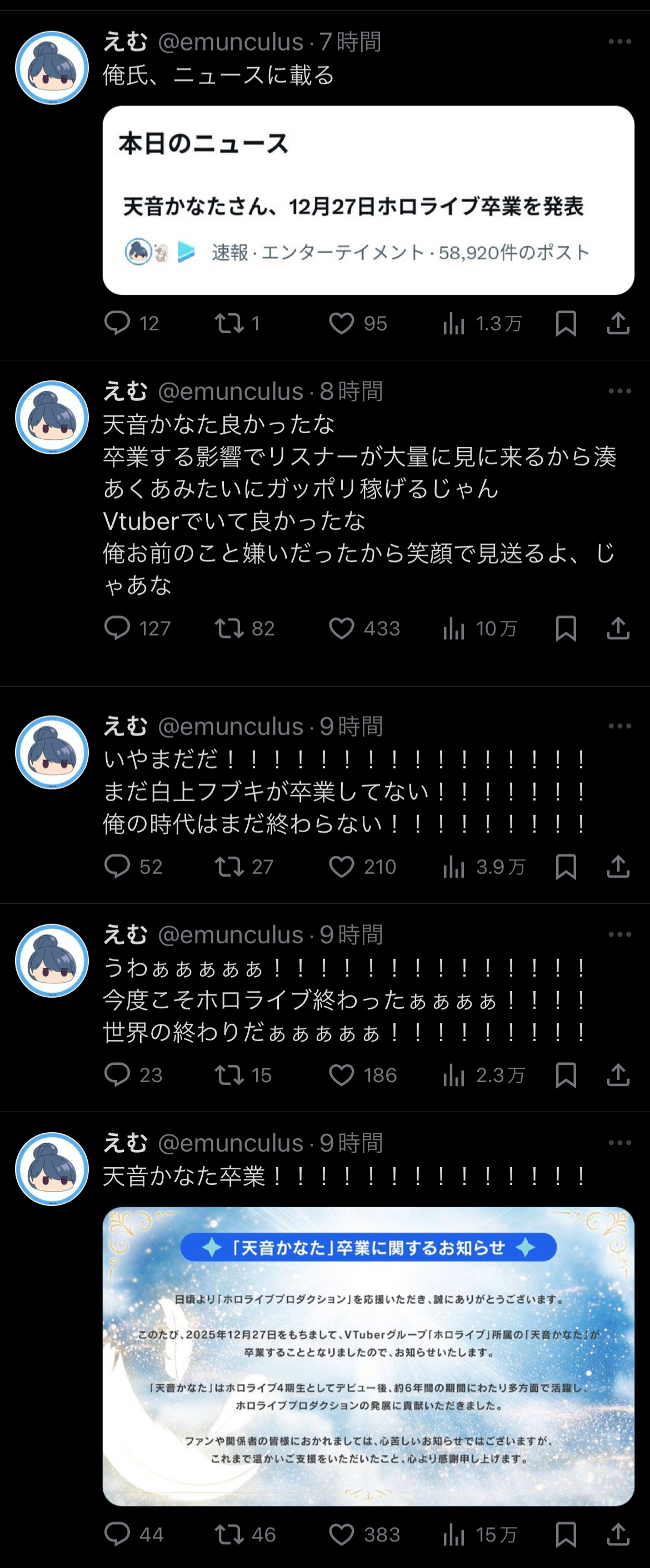Like the 天音かなた良かったな post
Screen dimensions: 650x1568
point(341,628)
